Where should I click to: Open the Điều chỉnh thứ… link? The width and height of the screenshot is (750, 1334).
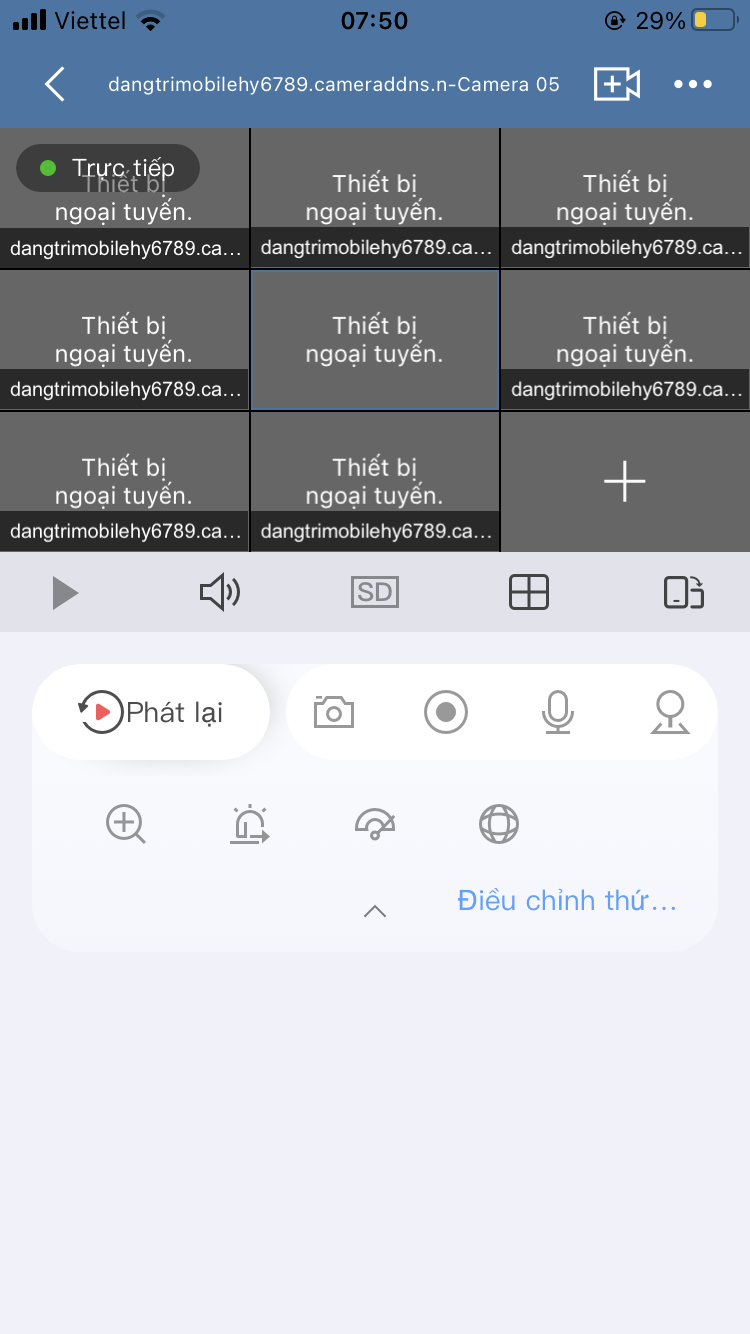[x=567, y=901]
